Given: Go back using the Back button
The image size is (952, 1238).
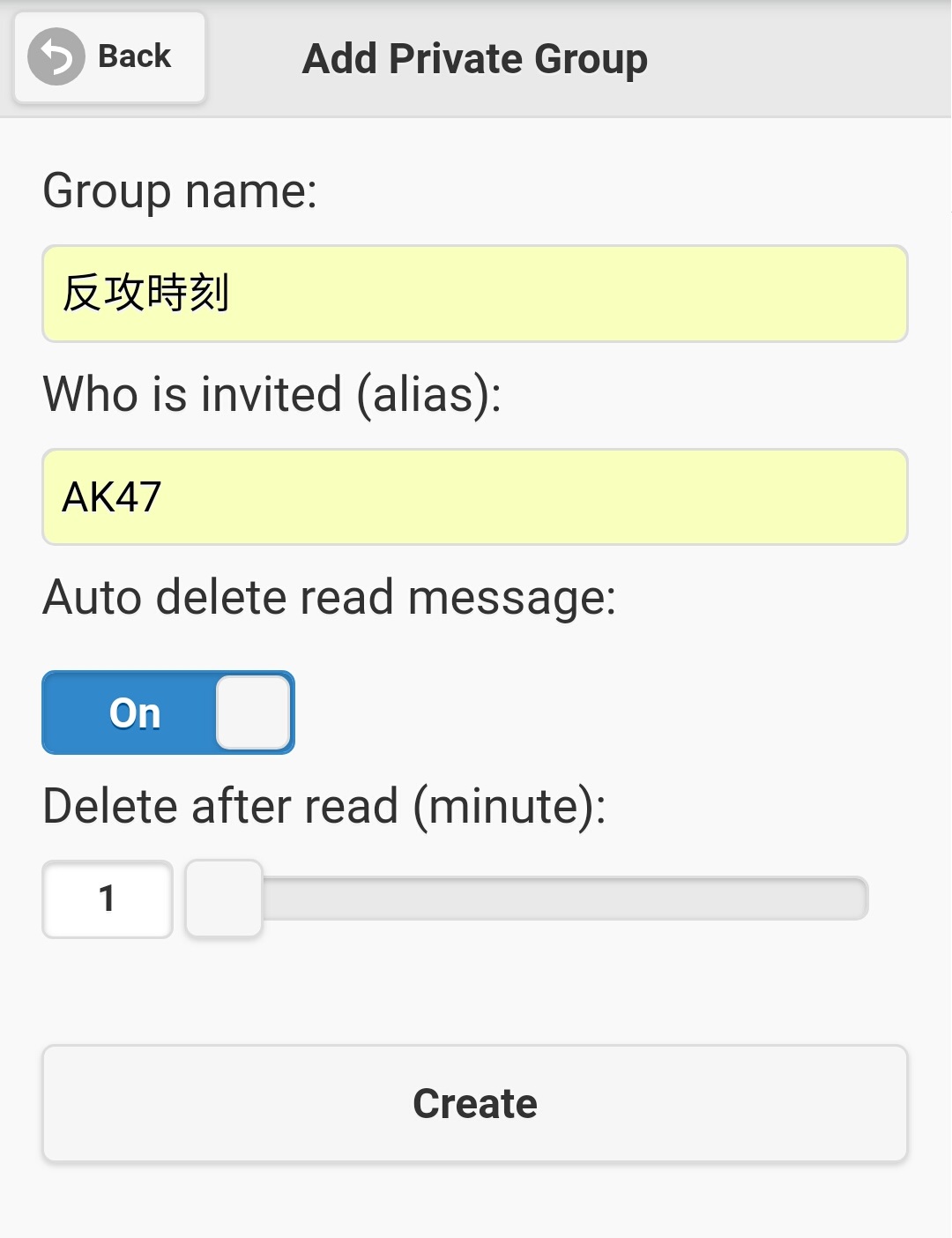Looking at the screenshot, I should coord(109,57).
